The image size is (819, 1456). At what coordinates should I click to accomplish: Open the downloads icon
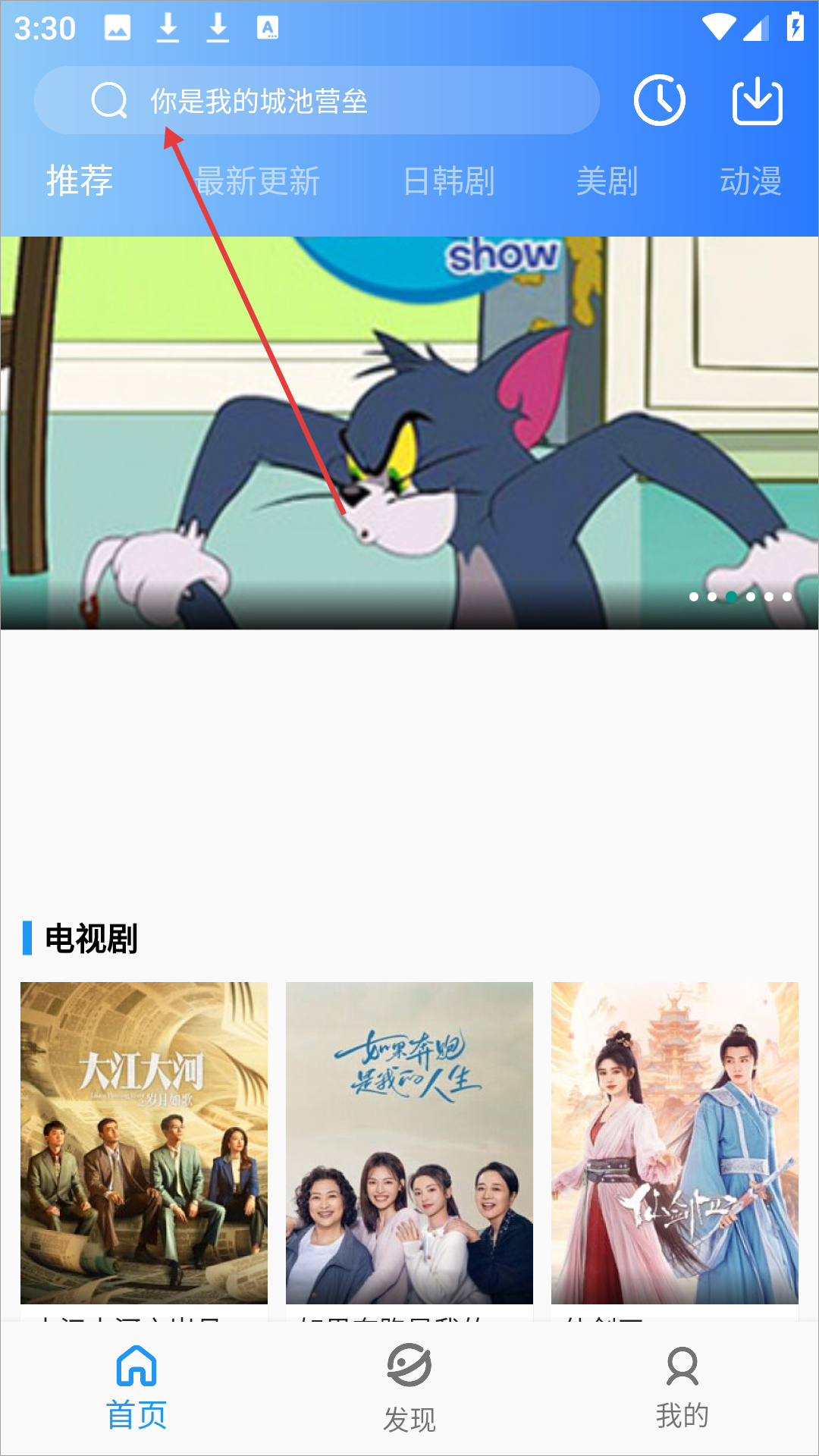click(x=757, y=100)
